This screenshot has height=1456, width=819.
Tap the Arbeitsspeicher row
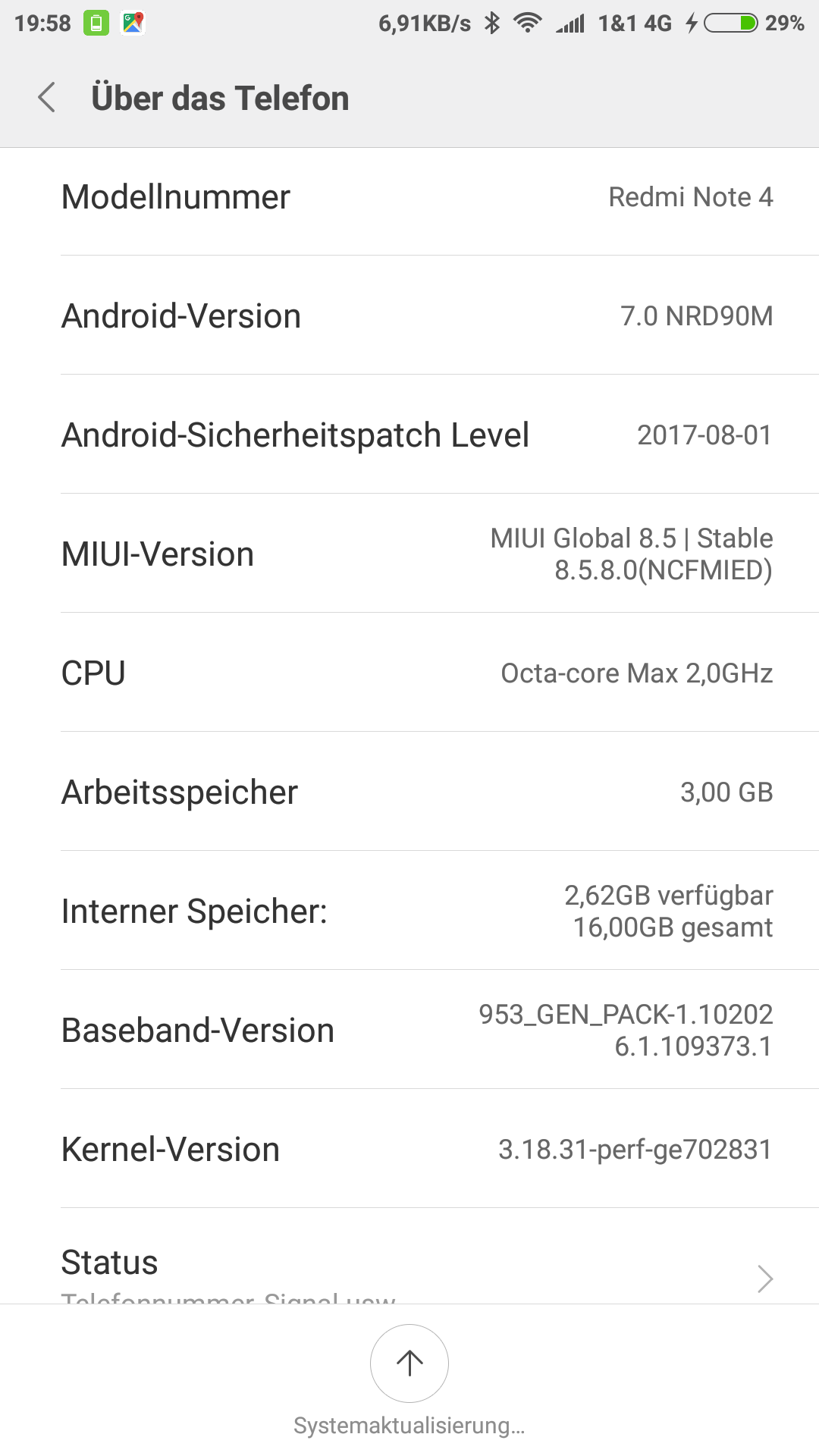pyautogui.click(x=409, y=792)
